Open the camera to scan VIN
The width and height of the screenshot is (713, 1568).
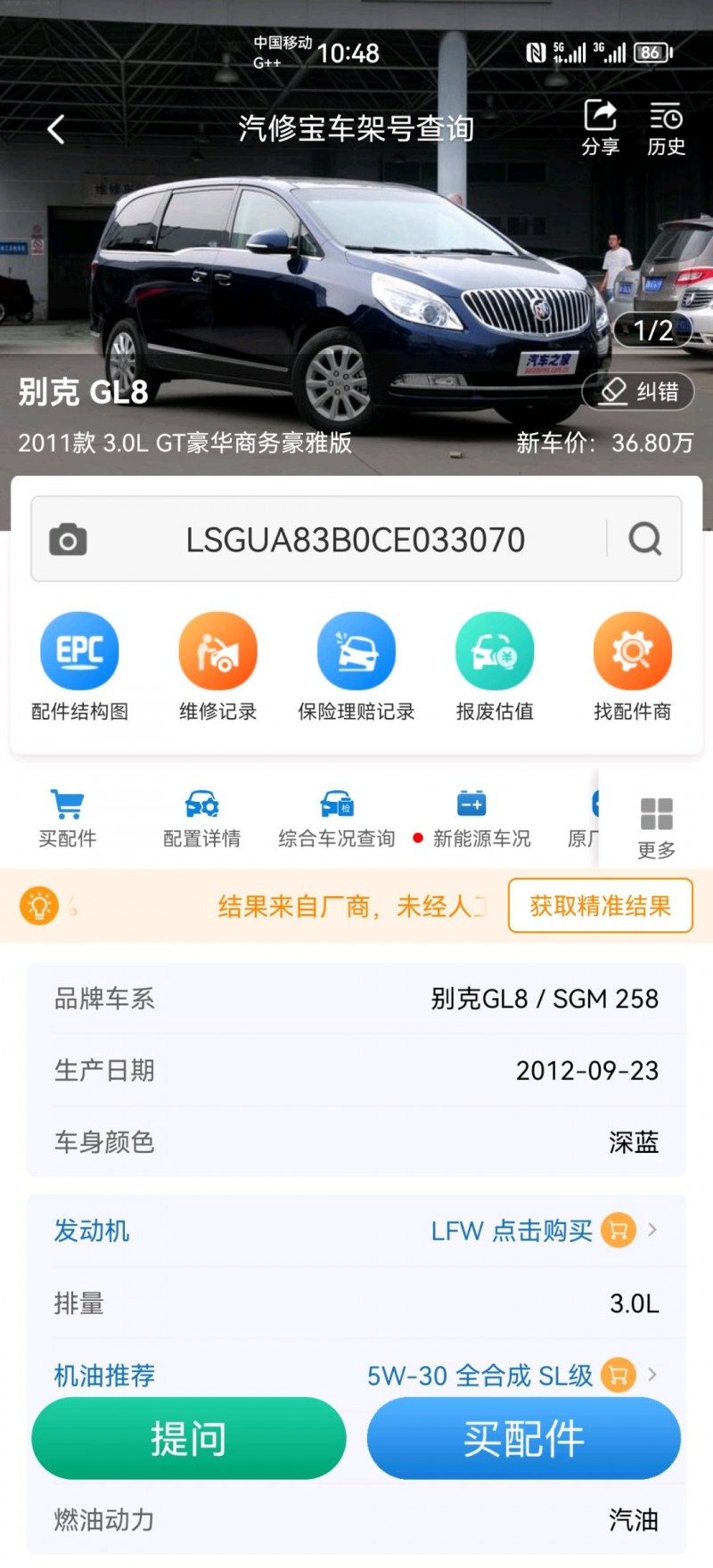pos(68,539)
